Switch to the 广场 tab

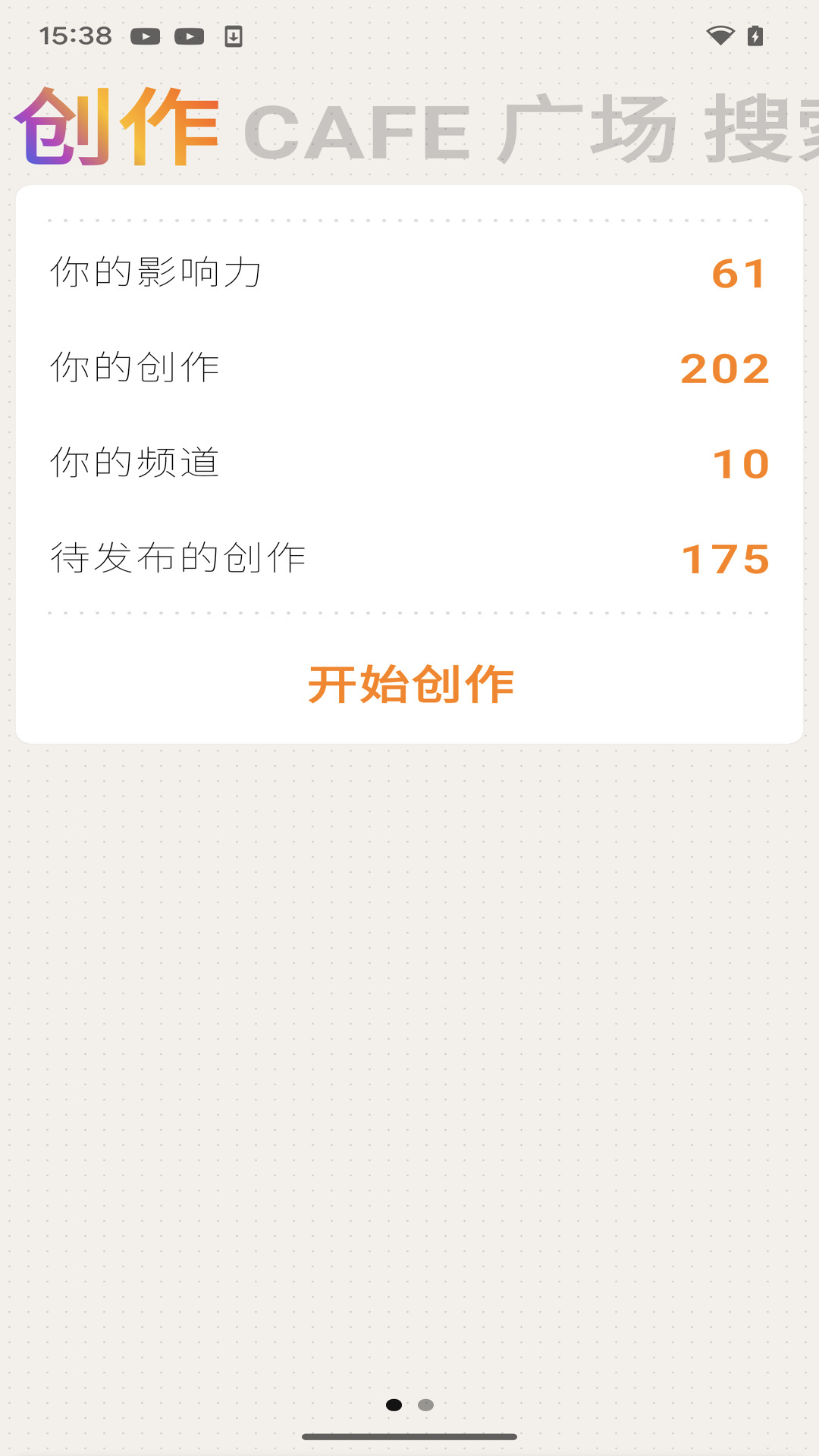(x=585, y=130)
